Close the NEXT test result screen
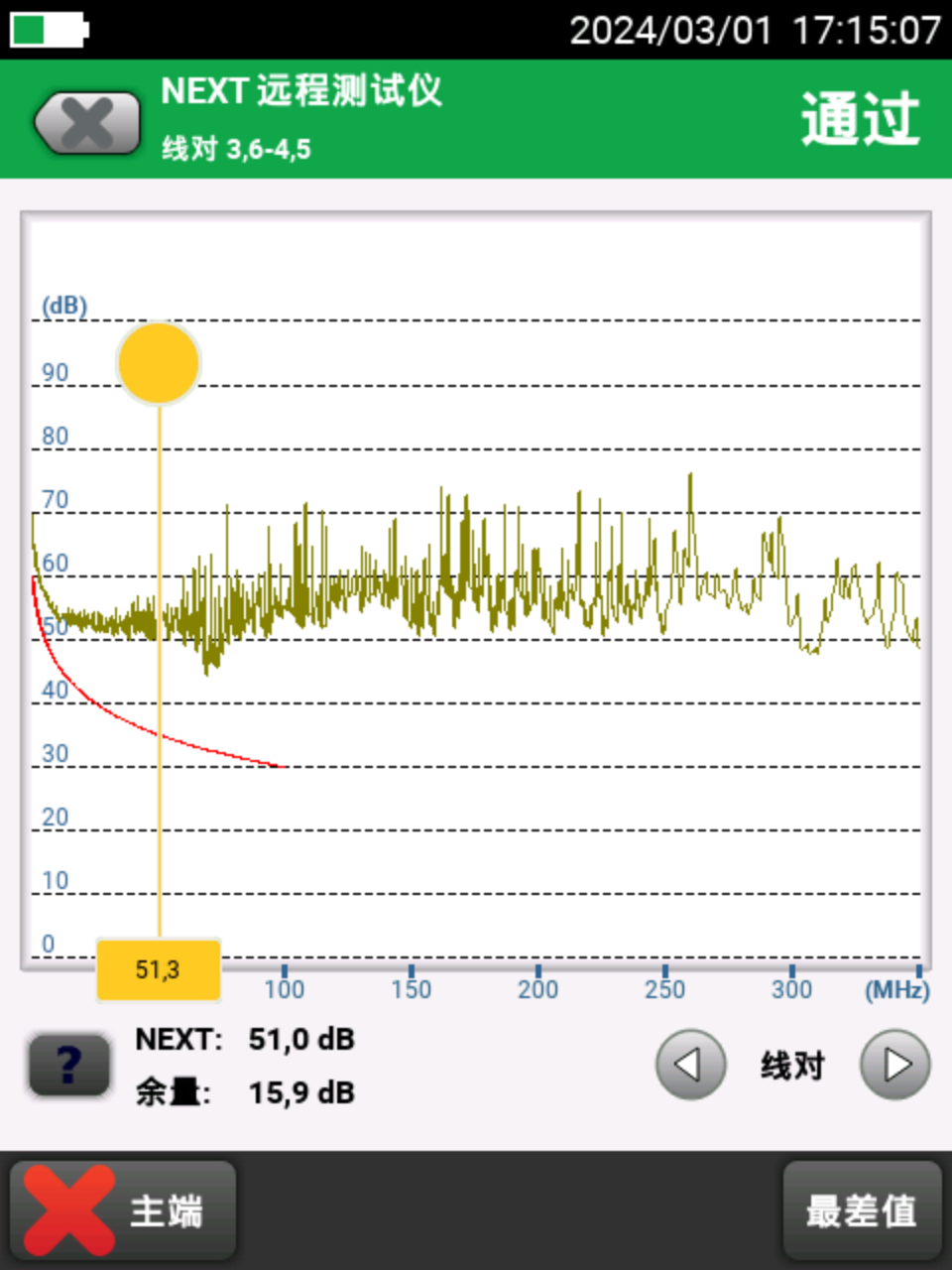The image size is (952, 1270). [x=87, y=124]
